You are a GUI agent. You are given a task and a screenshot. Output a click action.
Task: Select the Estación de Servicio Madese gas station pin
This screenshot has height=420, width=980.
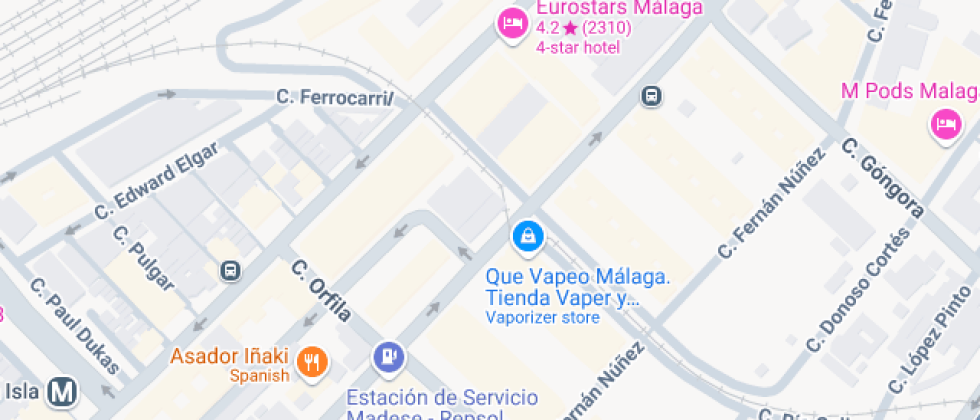tap(388, 356)
